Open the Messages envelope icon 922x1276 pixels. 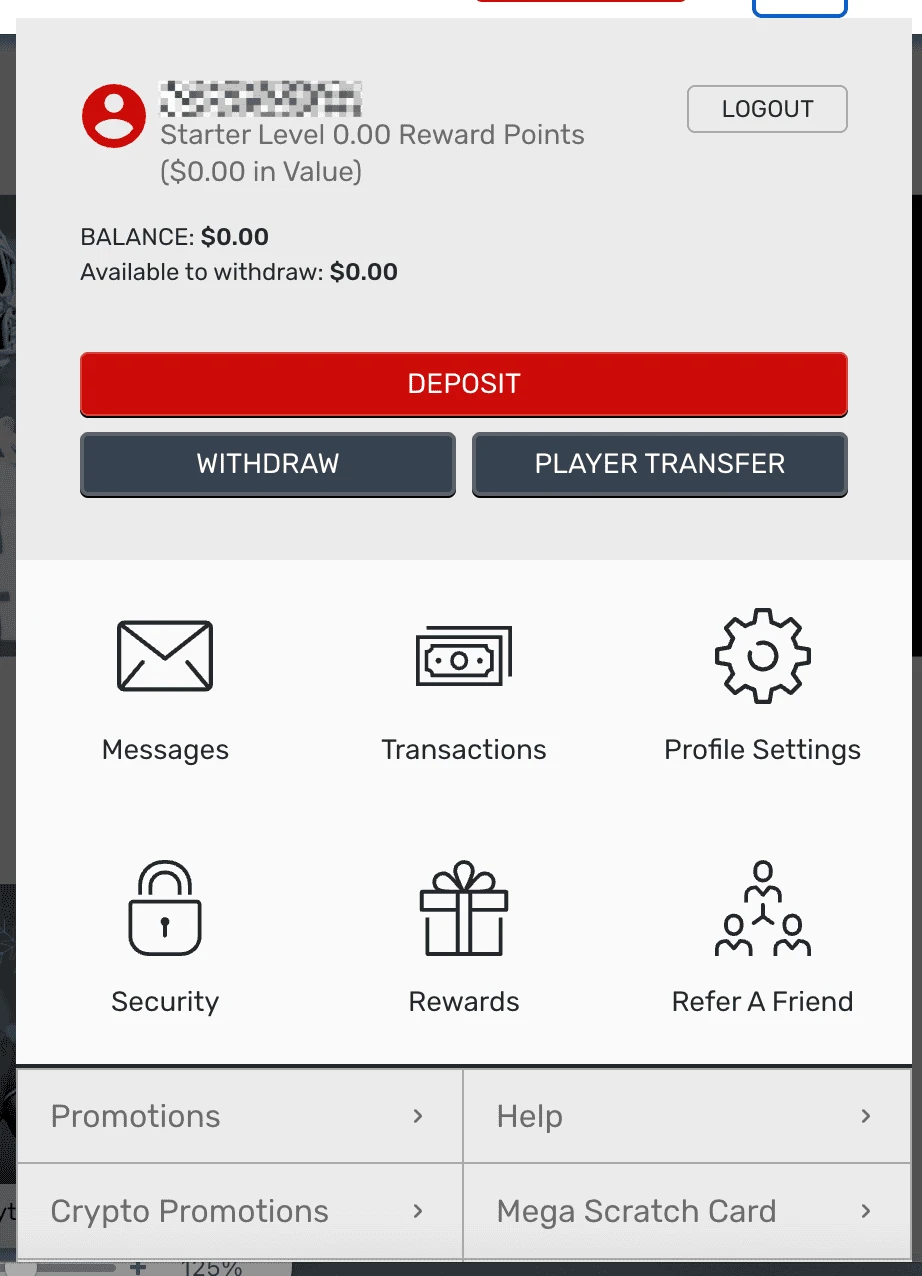pos(165,656)
